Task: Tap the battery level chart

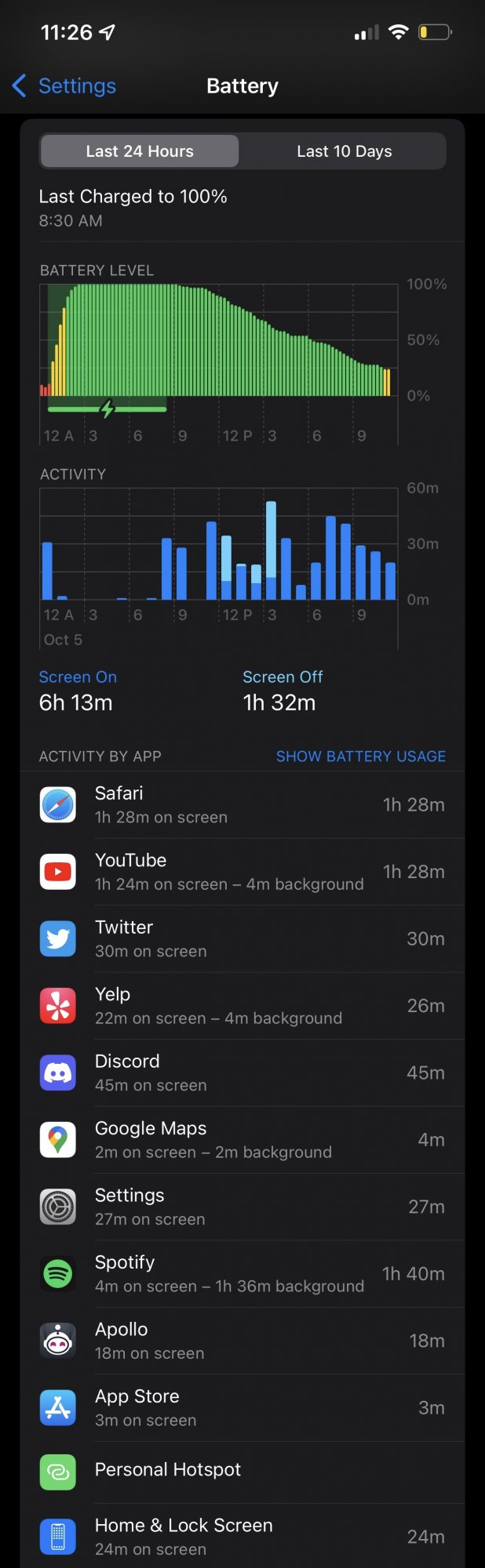Action: [x=218, y=341]
